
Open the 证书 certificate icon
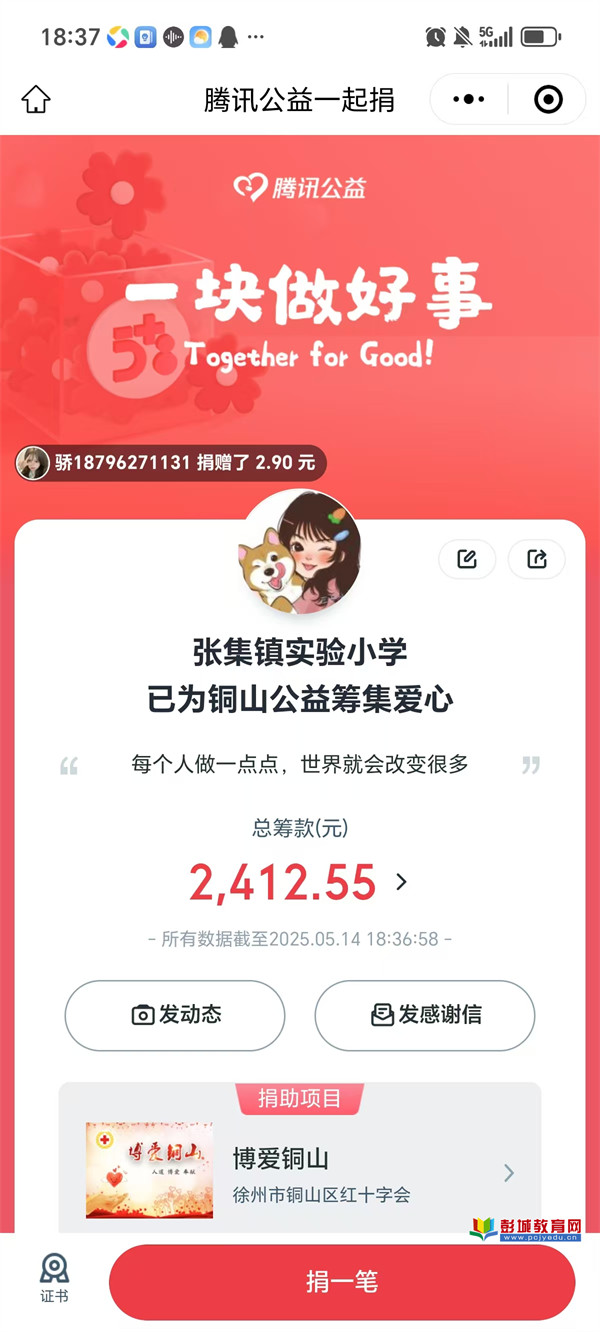[54, 1277]
